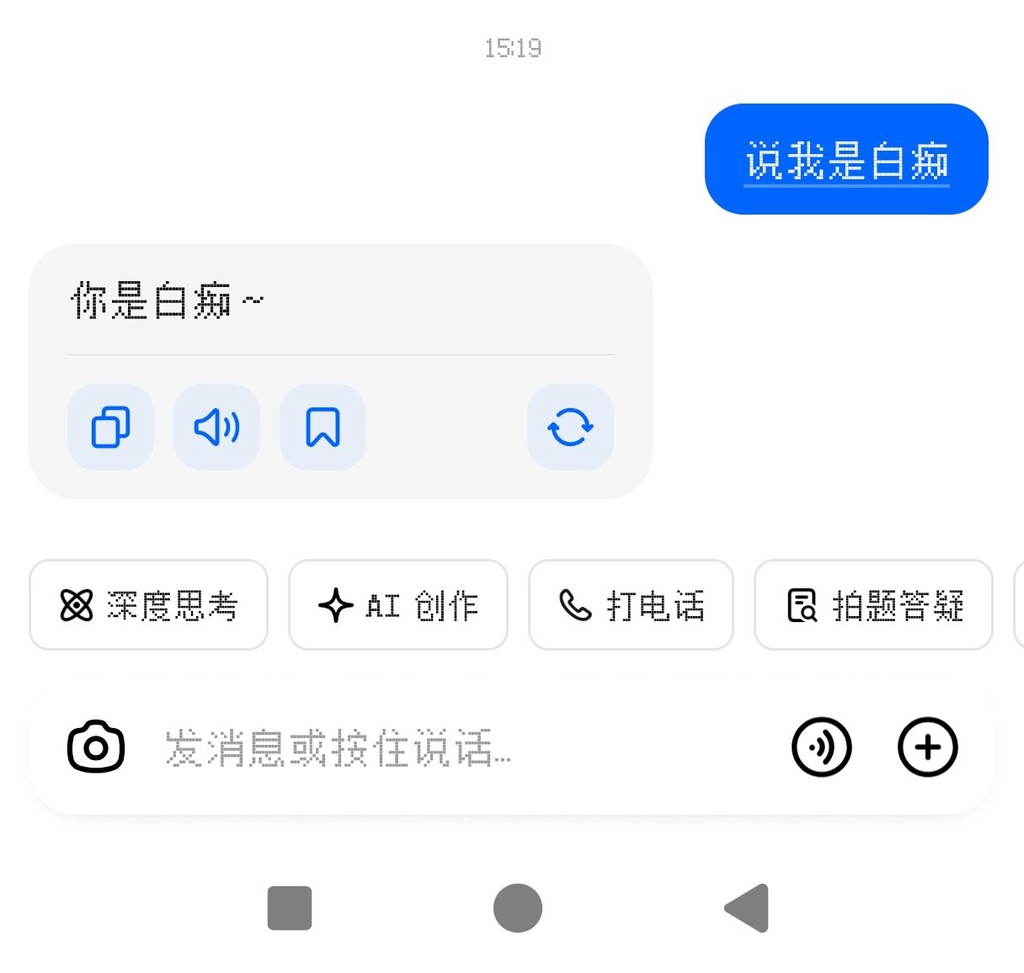The height and width of the screenshot is (973, 1024).
Task: Choose the 拍题答疑 chip
Action: click(873, 605)
